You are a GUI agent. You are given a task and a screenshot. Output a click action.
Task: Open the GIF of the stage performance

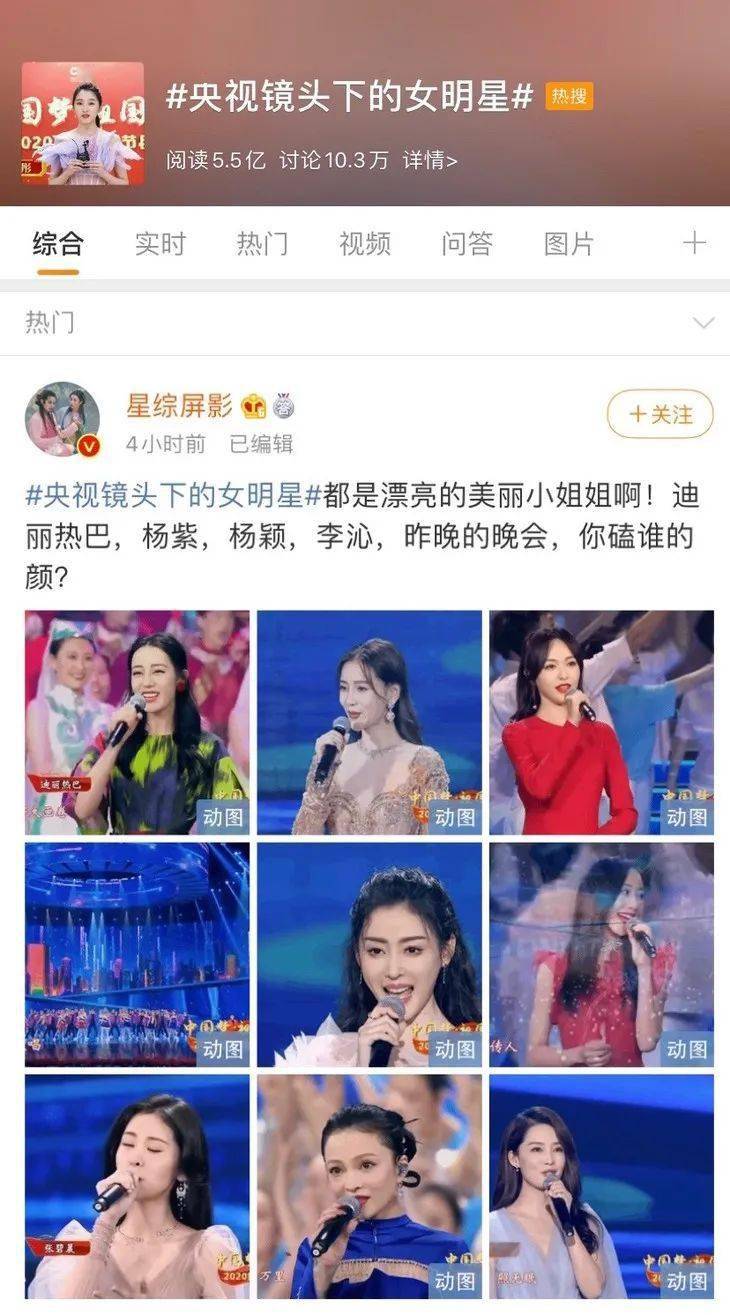(137, 954)
